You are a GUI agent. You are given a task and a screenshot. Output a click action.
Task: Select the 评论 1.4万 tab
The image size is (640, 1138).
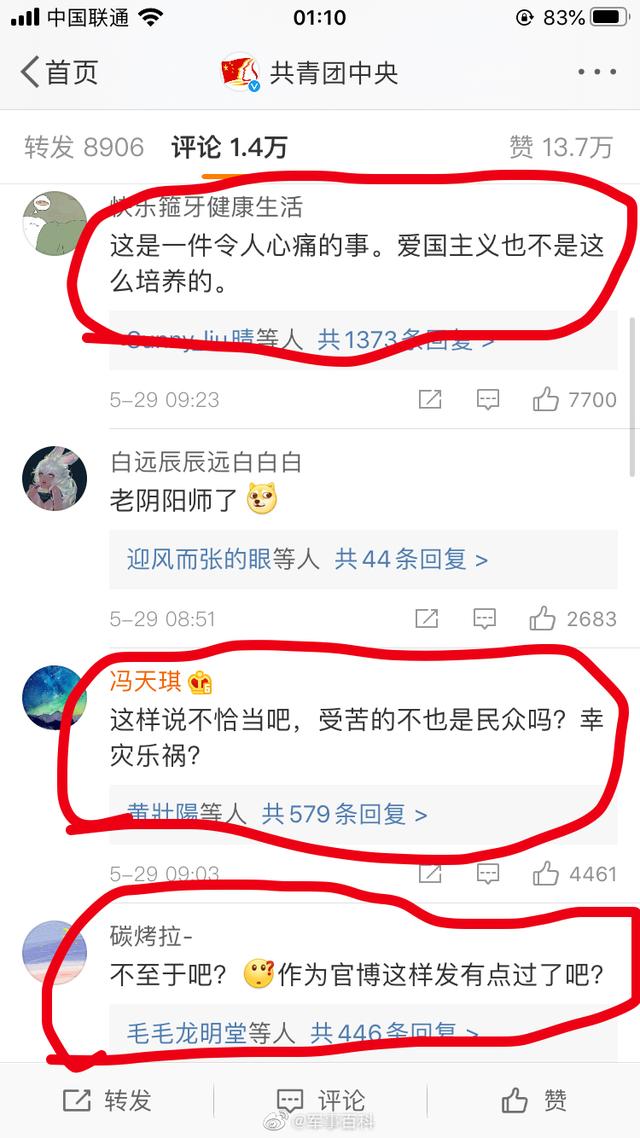point(229,148)
